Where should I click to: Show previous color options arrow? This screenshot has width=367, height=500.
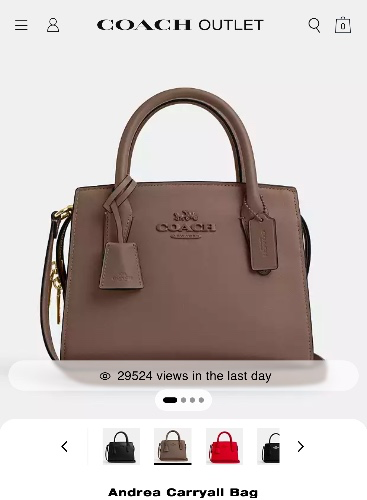pos(65,446)
